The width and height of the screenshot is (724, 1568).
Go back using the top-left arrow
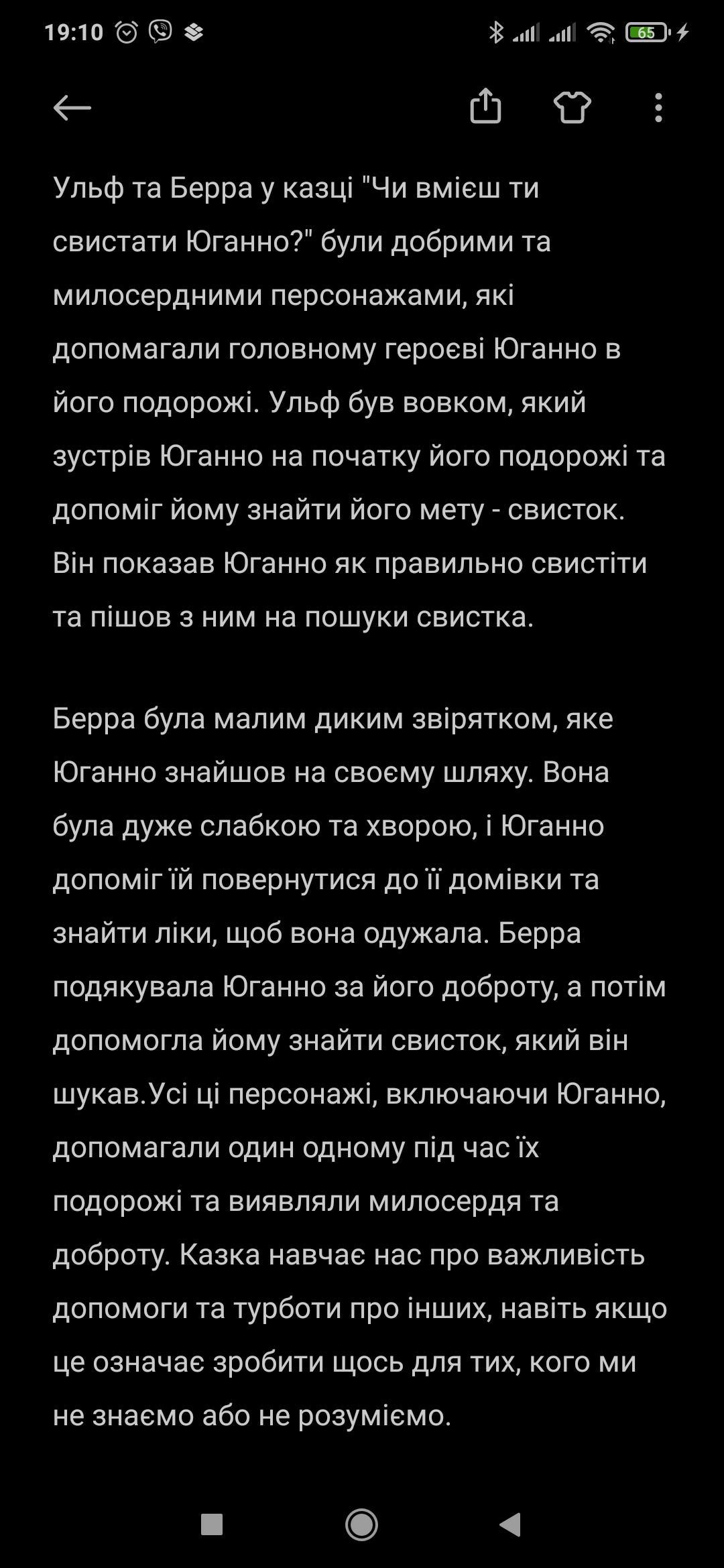click(72, 107)
